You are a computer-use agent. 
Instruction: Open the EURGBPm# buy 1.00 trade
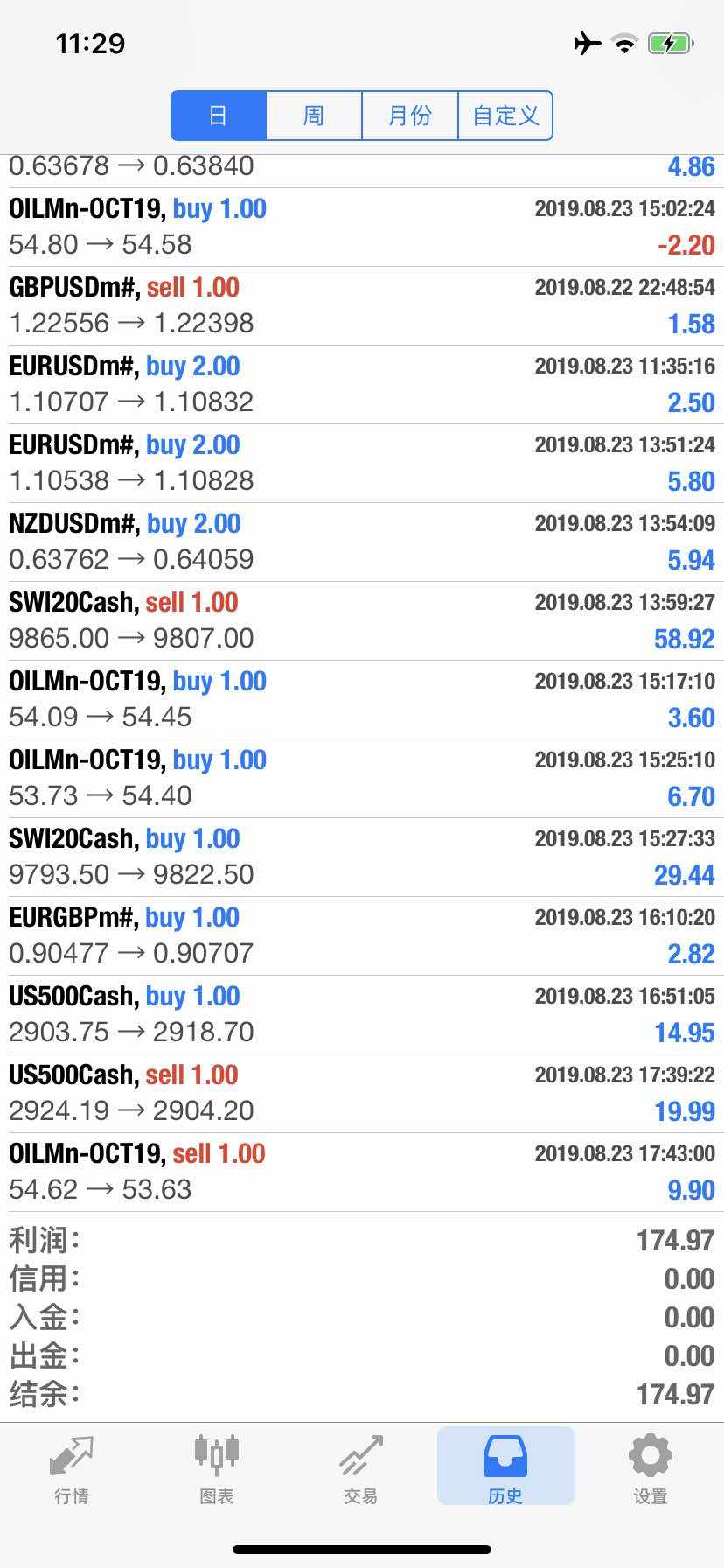(362, 935)
